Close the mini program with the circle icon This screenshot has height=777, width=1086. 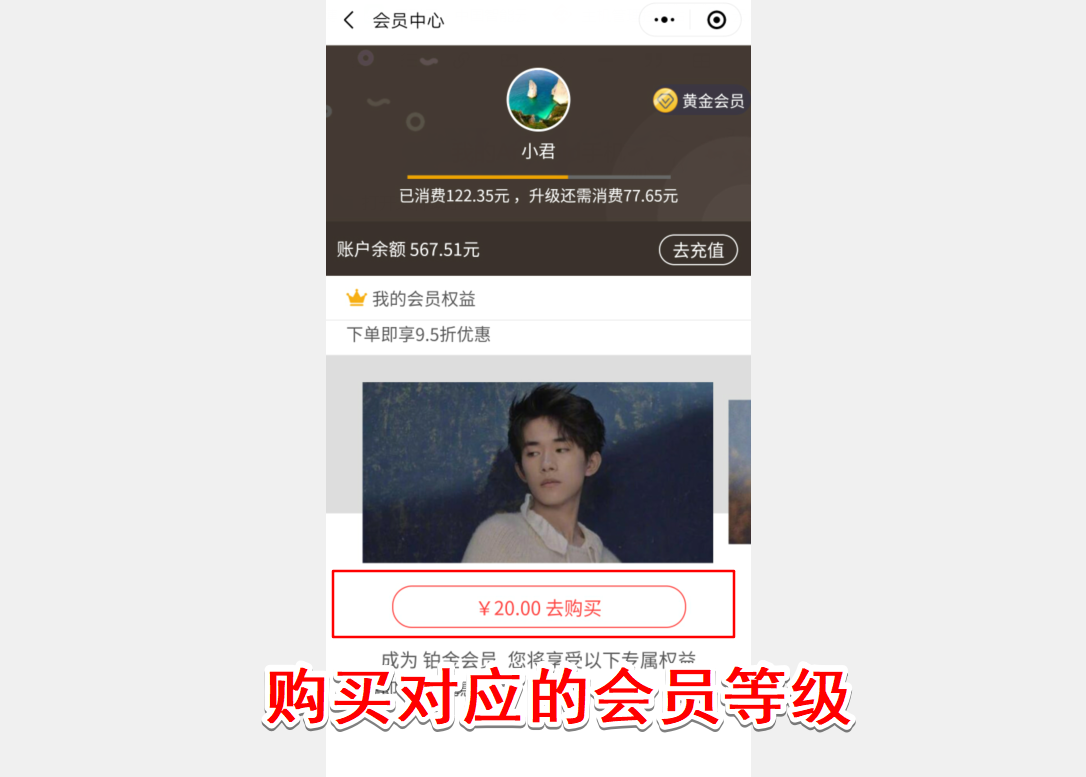pos(716,20)
